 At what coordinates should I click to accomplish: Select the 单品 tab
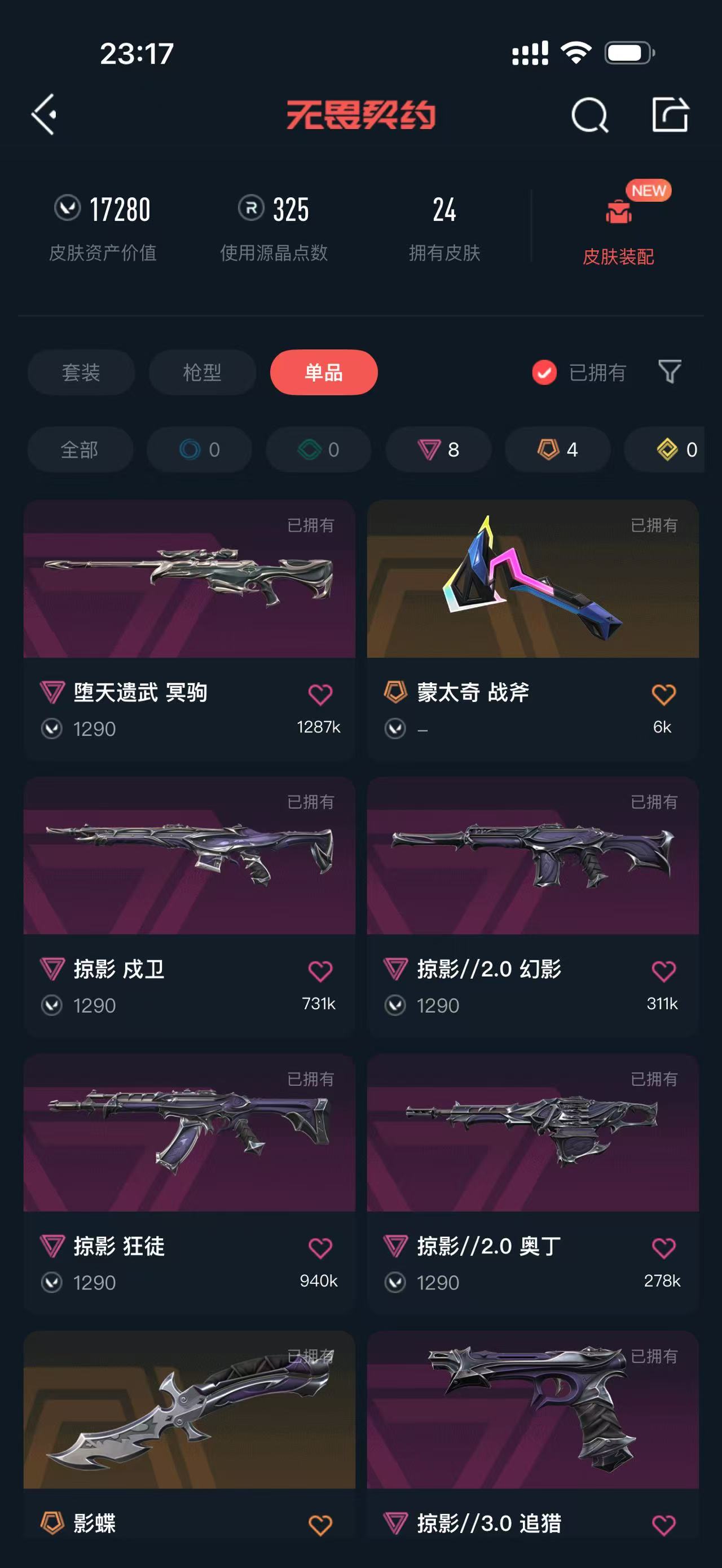click(324, 372)
